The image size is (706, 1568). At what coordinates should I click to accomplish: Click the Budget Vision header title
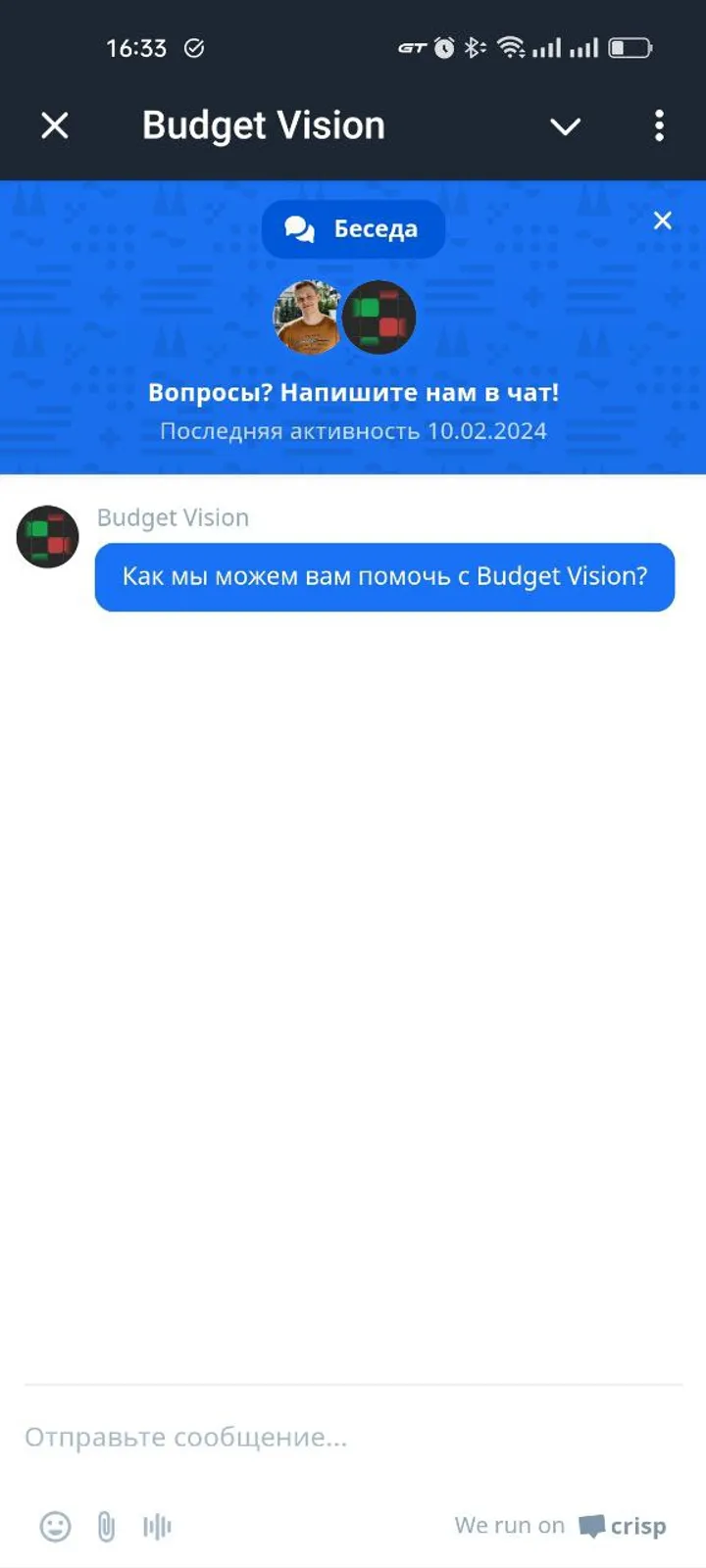[263, 124]
